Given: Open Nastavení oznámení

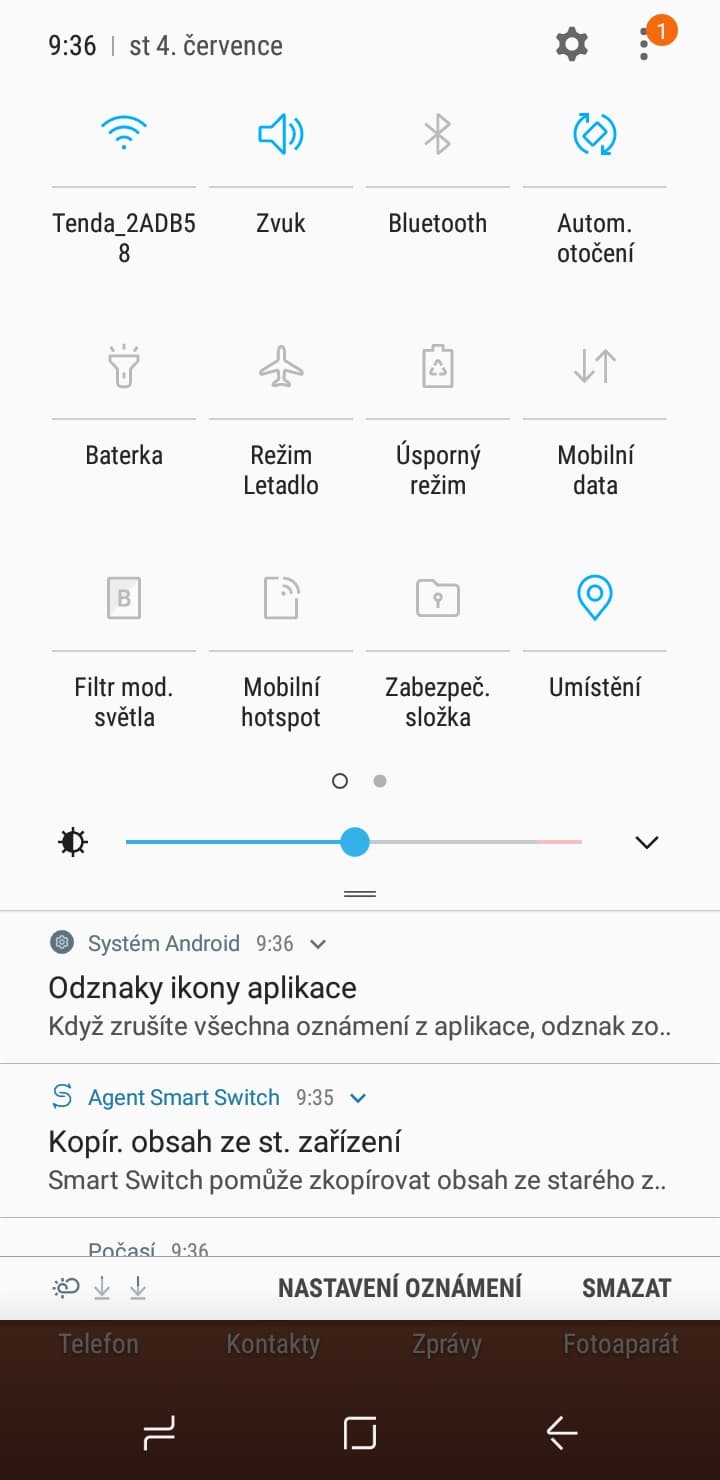Looking at the screenshot, I should (x=400, y=1288).
